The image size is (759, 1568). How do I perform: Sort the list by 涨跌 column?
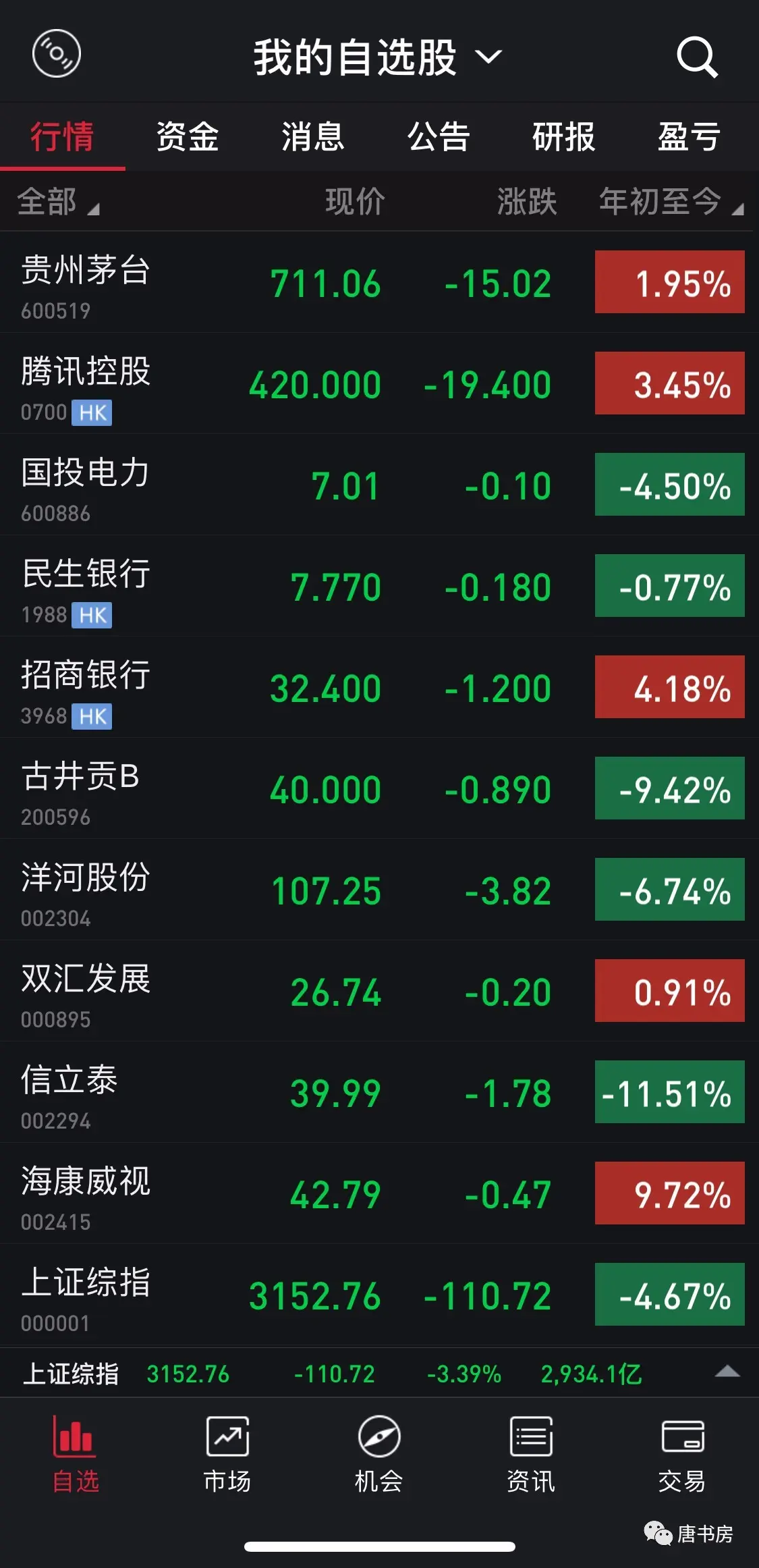tap(526, 202)
